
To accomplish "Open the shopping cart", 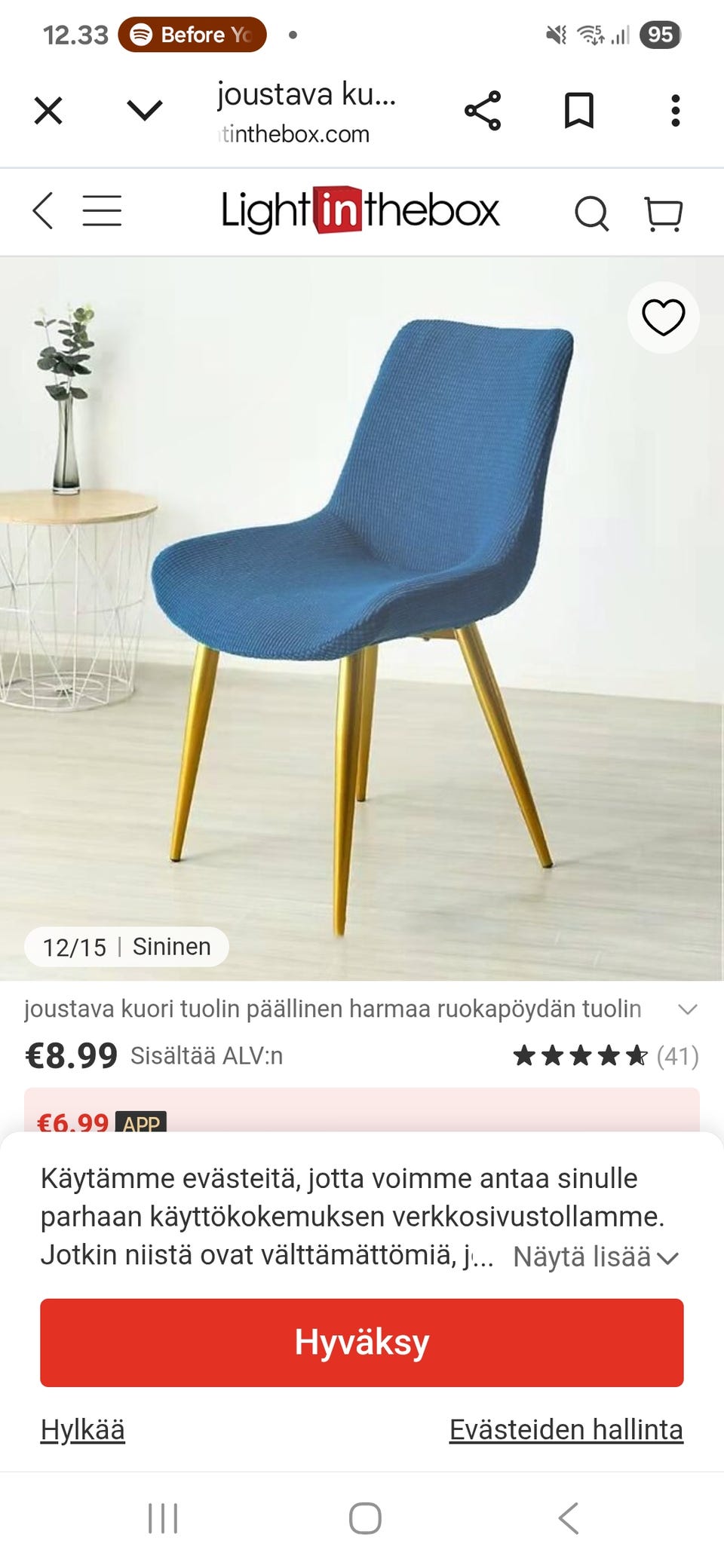I will pos(664,213).
